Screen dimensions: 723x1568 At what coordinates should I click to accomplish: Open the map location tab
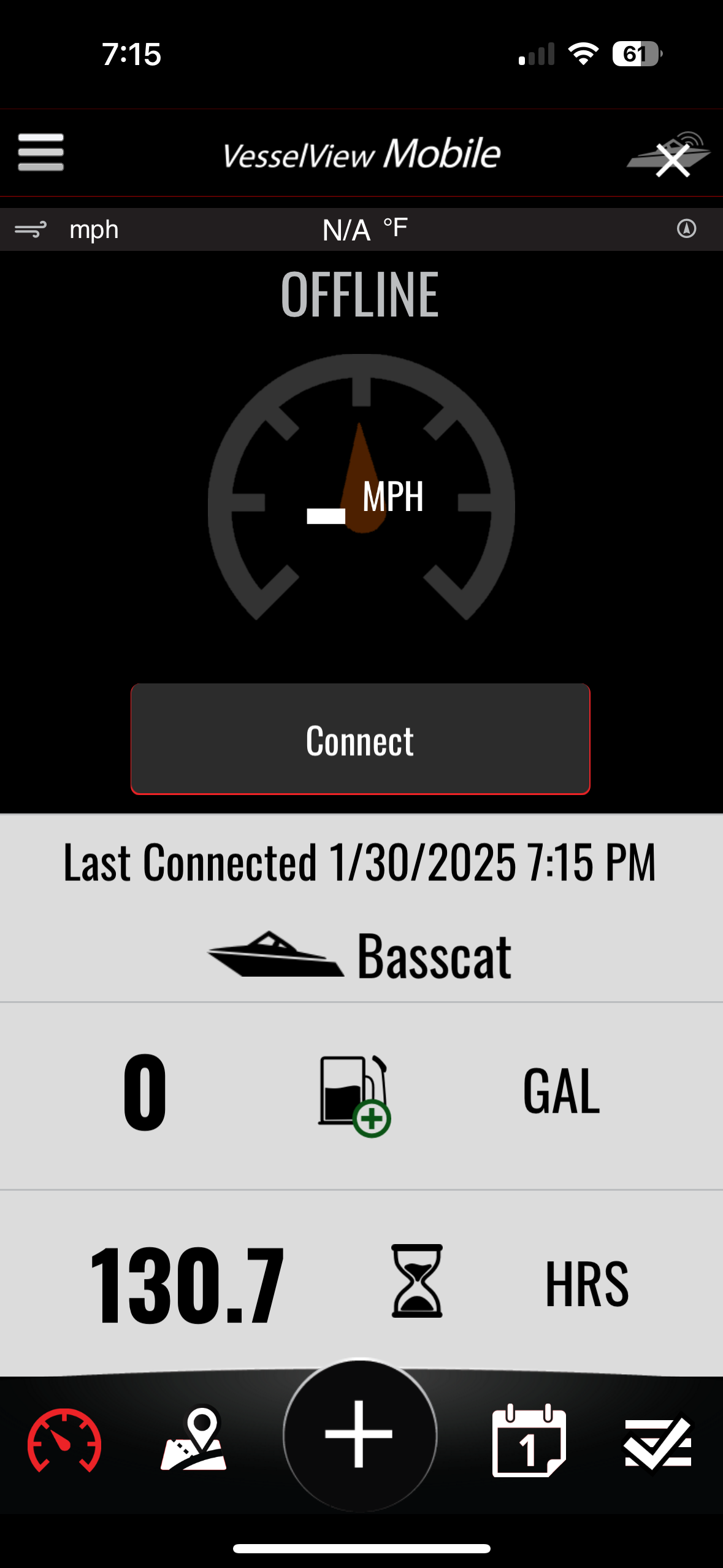tap(194, 1439)
